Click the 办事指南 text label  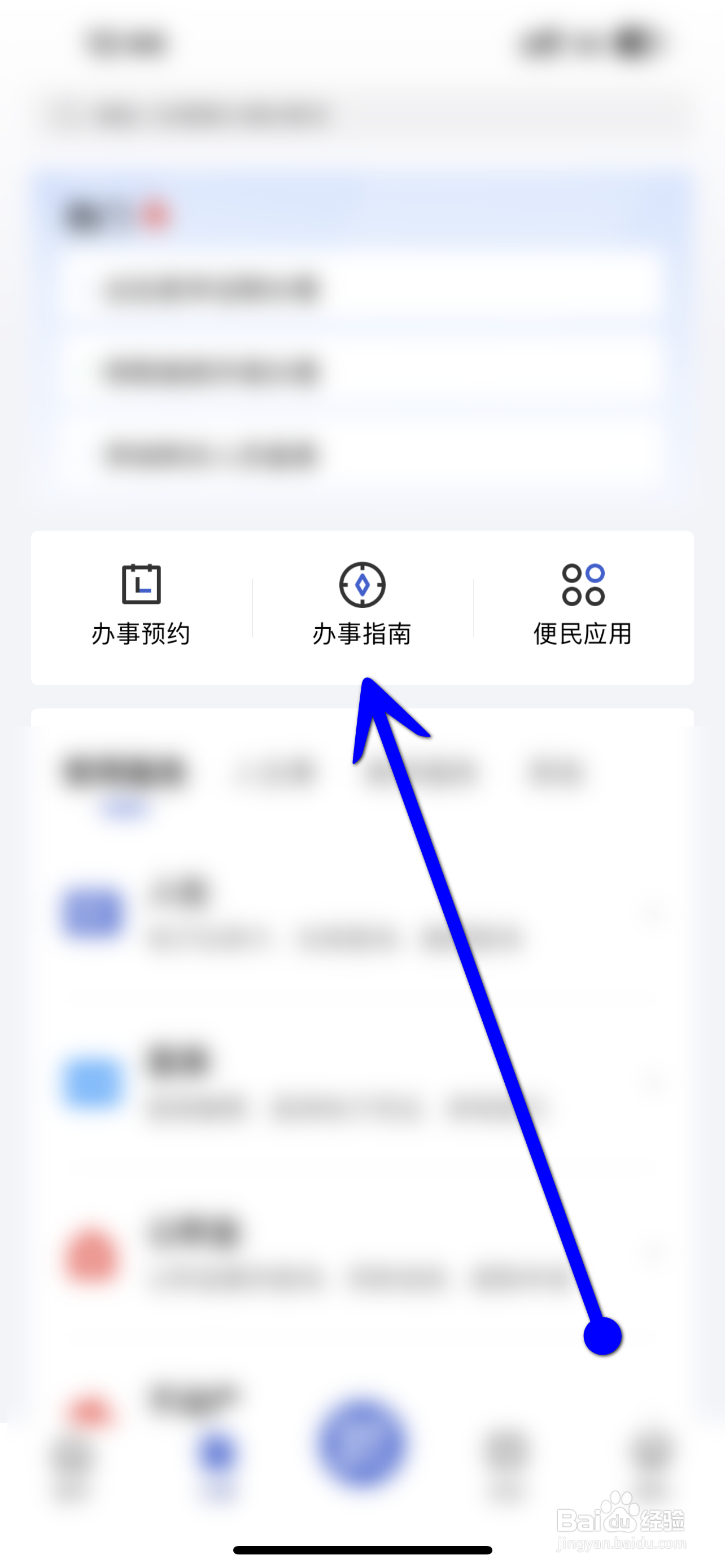tap(361, 633)
